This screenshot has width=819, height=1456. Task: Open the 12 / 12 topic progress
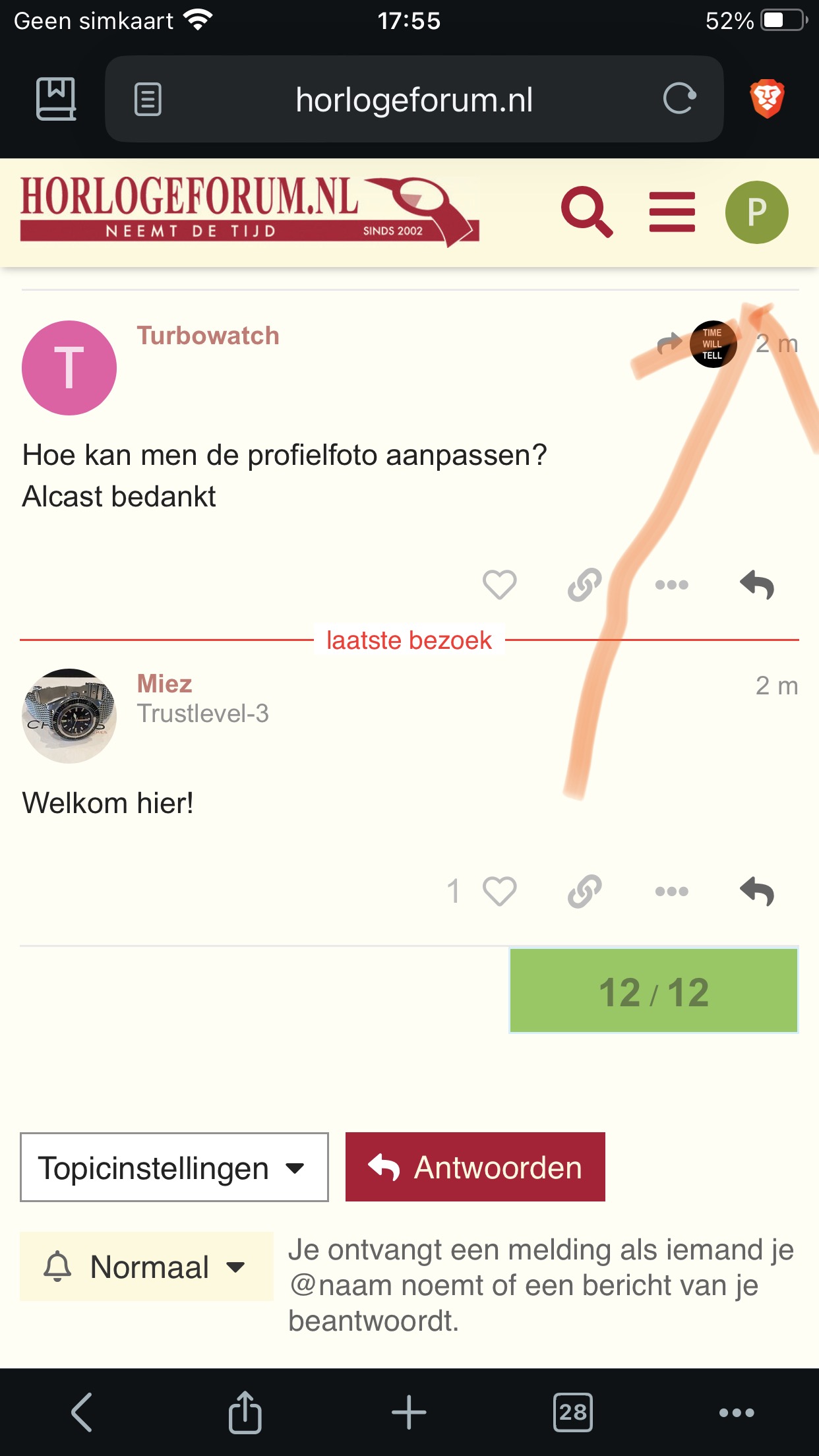click(653, 990)
